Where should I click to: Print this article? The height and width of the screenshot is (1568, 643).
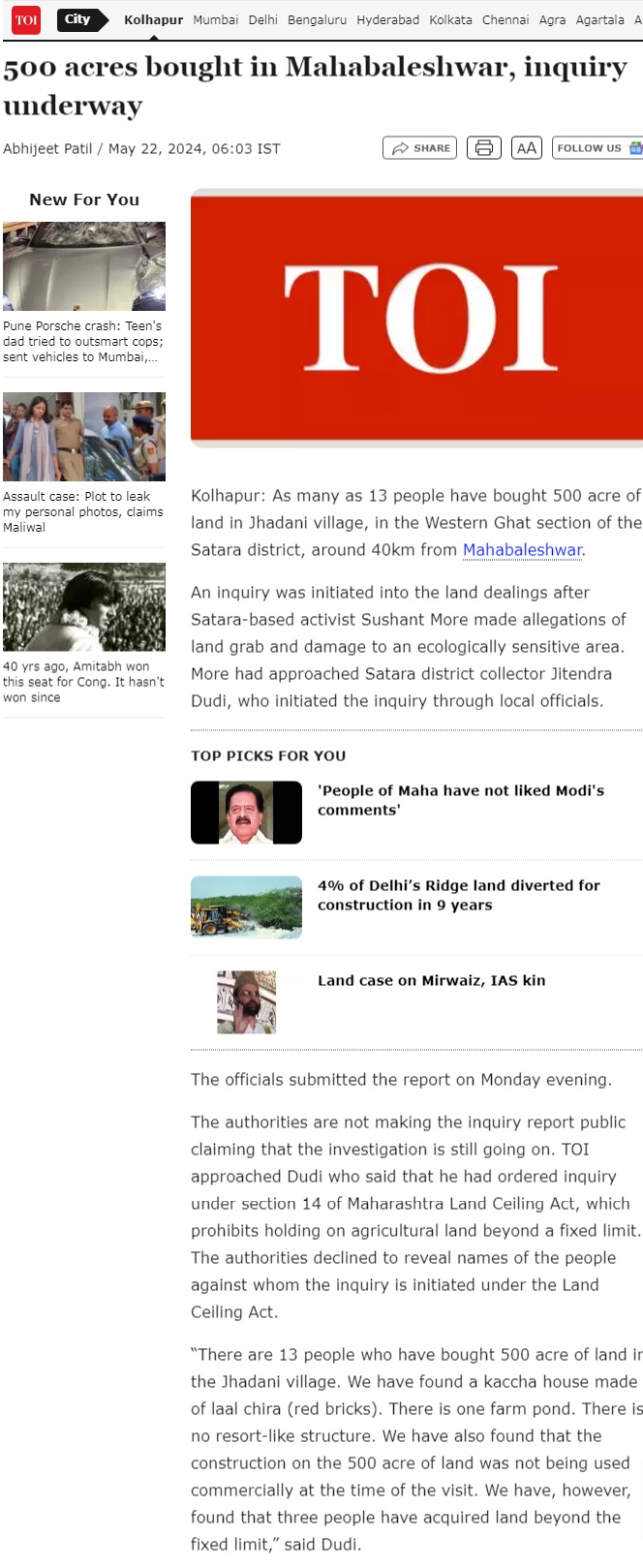(484, 148)
